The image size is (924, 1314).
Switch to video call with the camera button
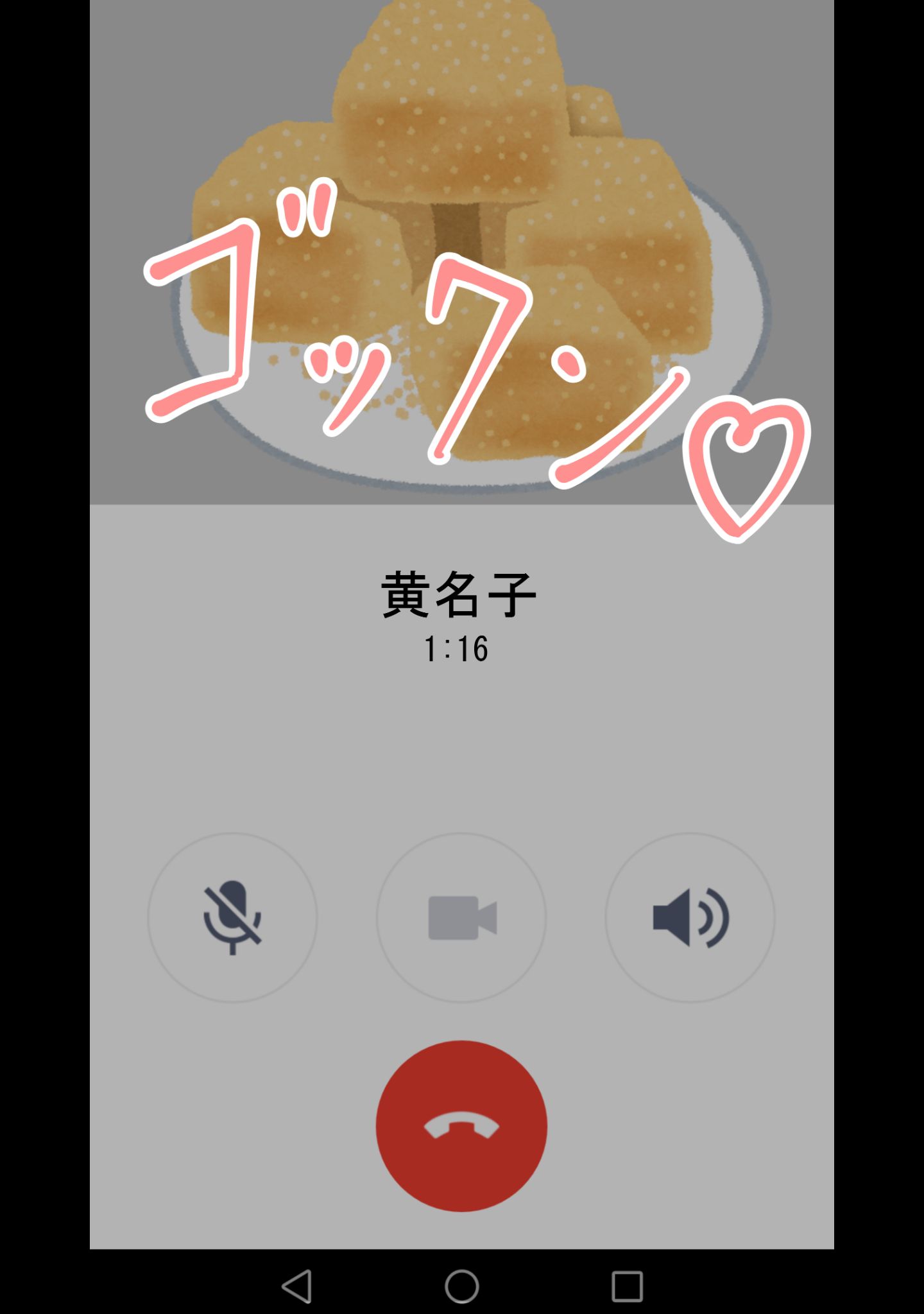point(461,917)
